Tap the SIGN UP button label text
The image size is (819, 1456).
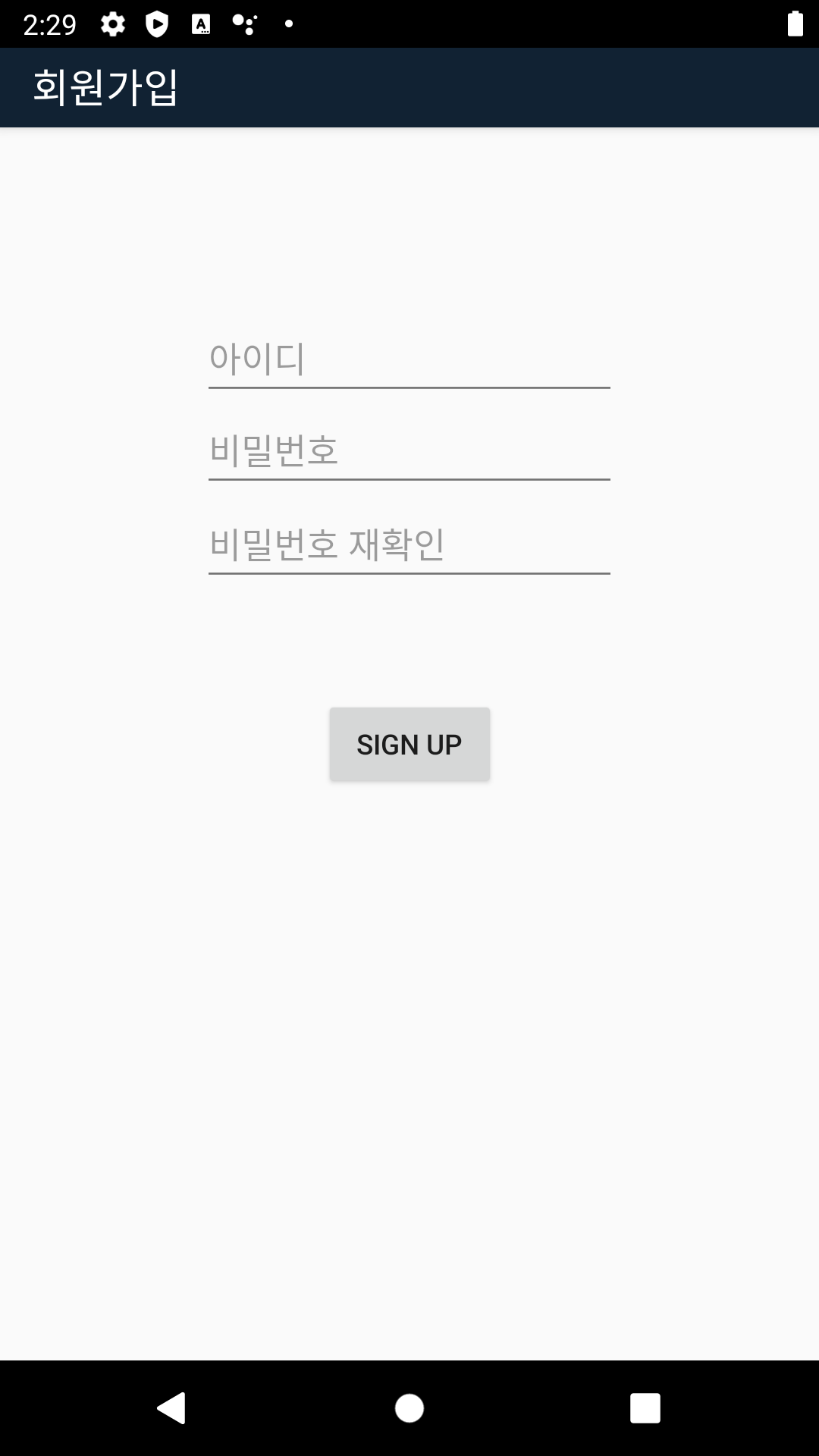pyautogui.click(x=409, y=744)
